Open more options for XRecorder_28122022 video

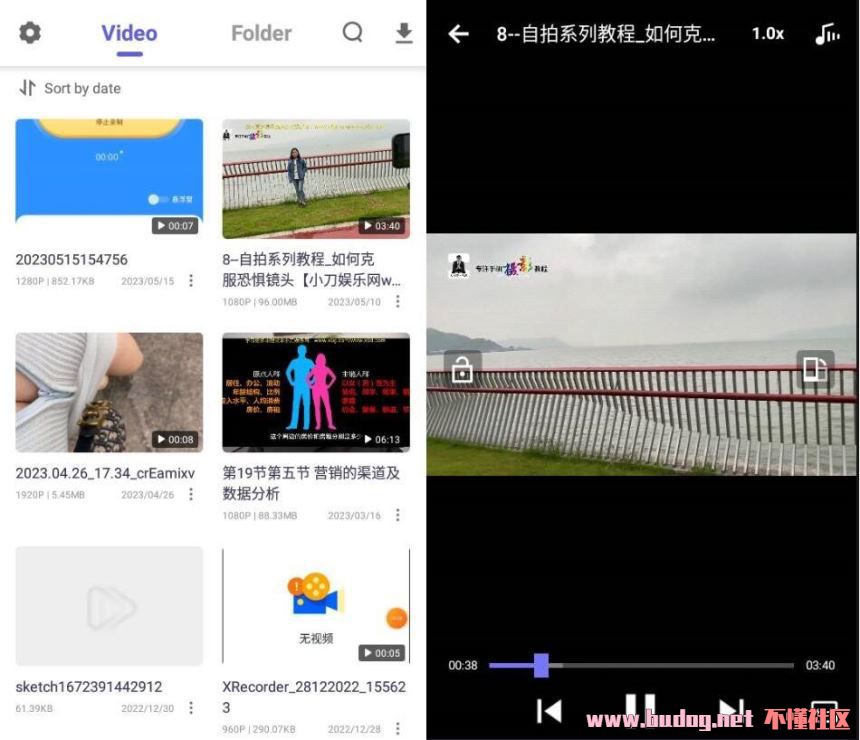click(x=397, y=729)
